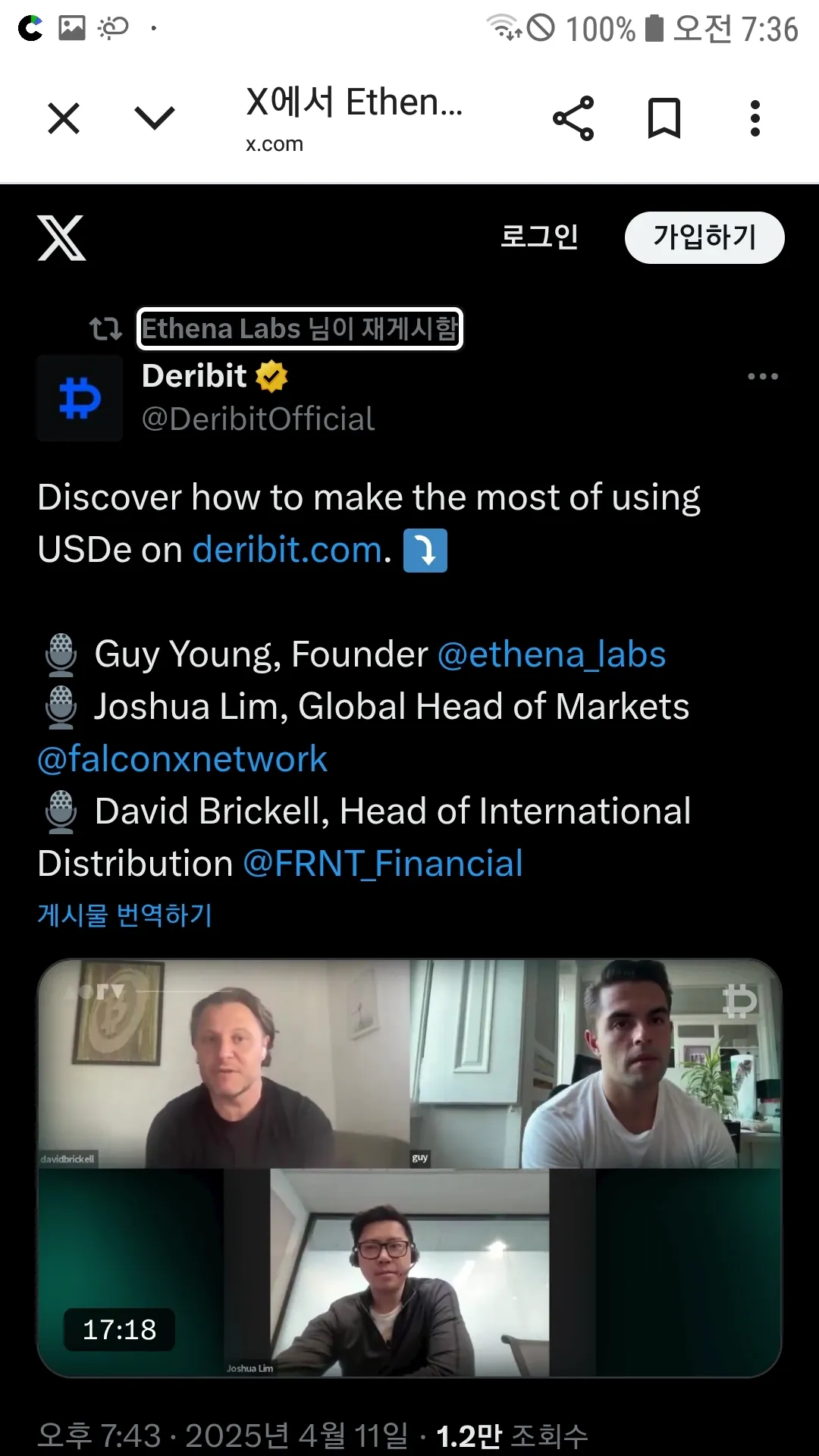The image size is (819, 1456).
Task: Close the in-app browser tab
Action: [64, 119]
